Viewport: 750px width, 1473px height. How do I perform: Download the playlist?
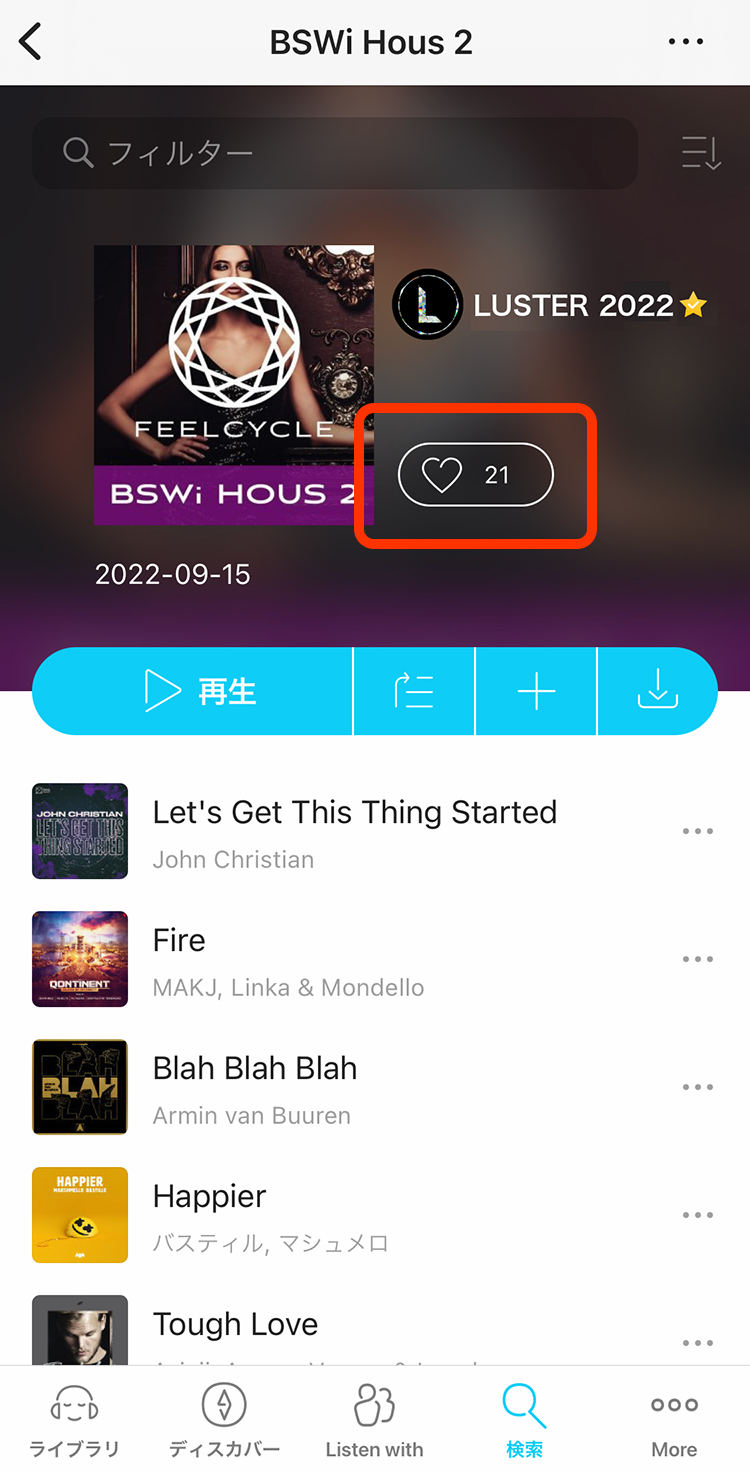658,691
